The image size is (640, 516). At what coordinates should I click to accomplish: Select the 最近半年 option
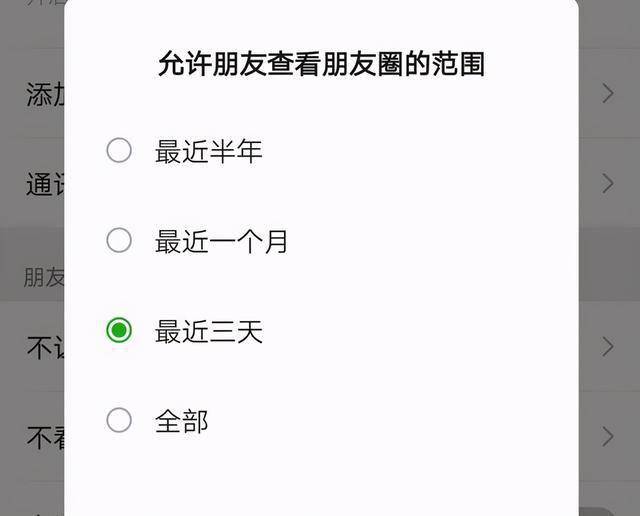[x=119, y=151]
